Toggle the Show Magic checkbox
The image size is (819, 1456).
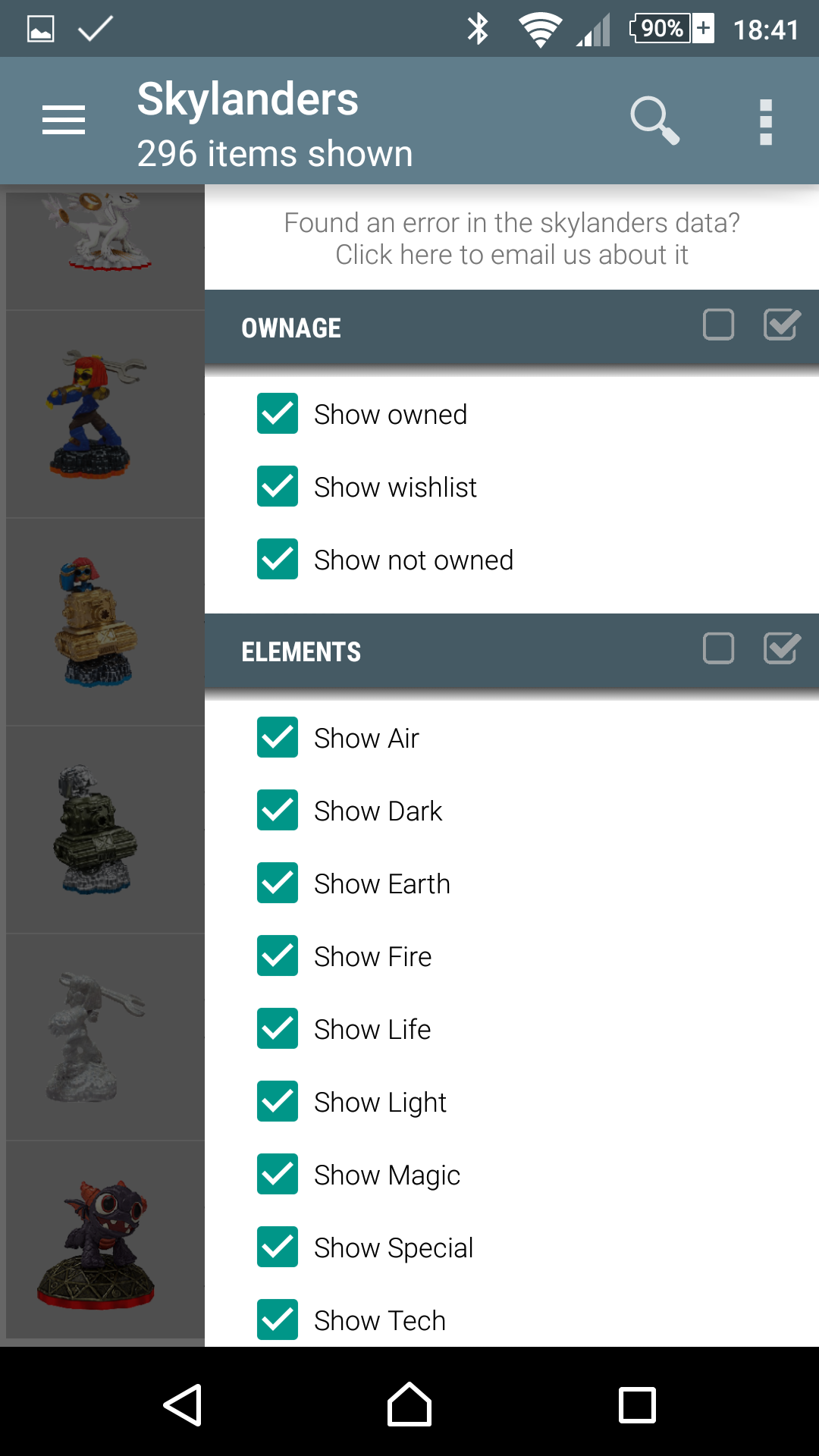[x=278, y=1175]
